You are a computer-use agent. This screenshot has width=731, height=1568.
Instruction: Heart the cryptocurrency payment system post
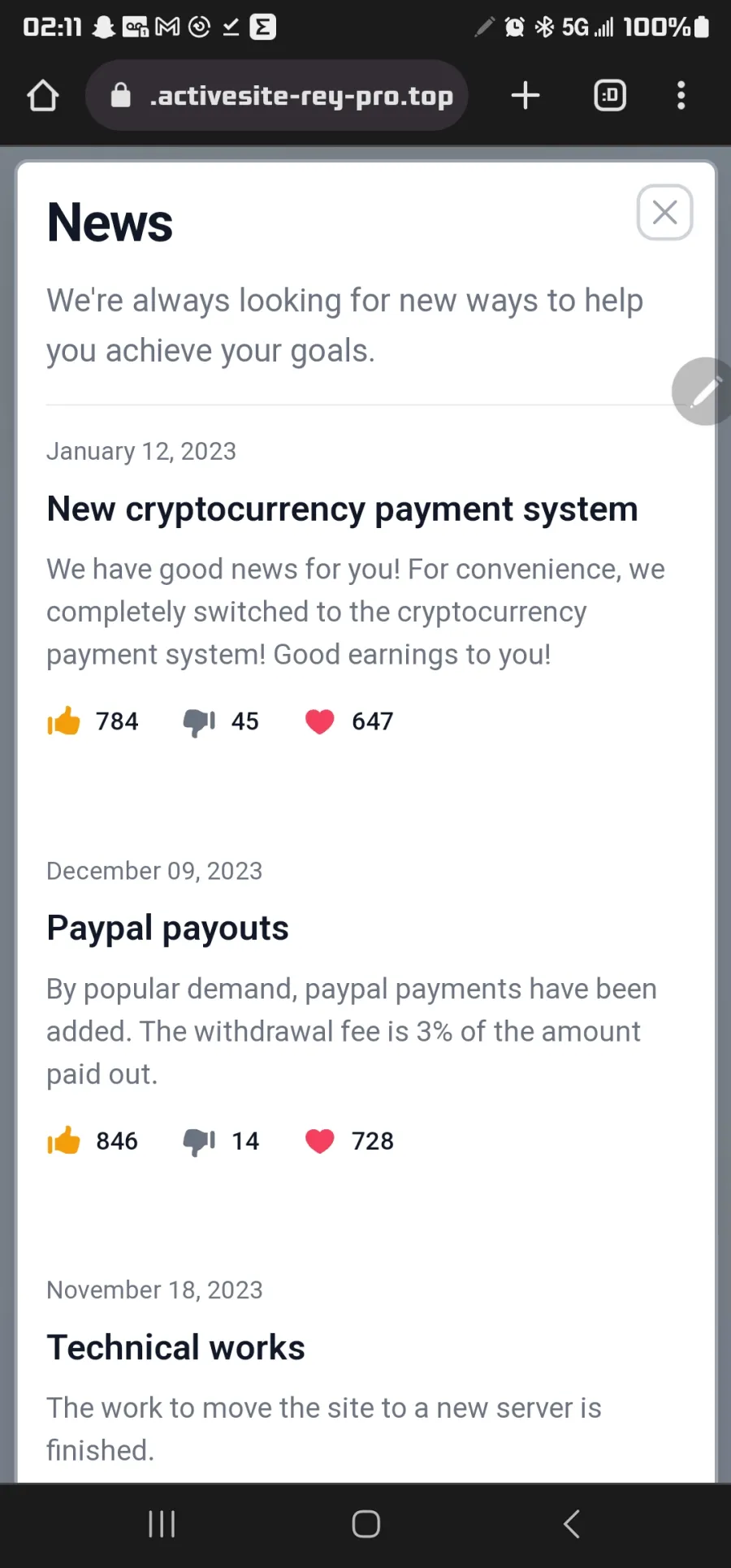point(319,721)
